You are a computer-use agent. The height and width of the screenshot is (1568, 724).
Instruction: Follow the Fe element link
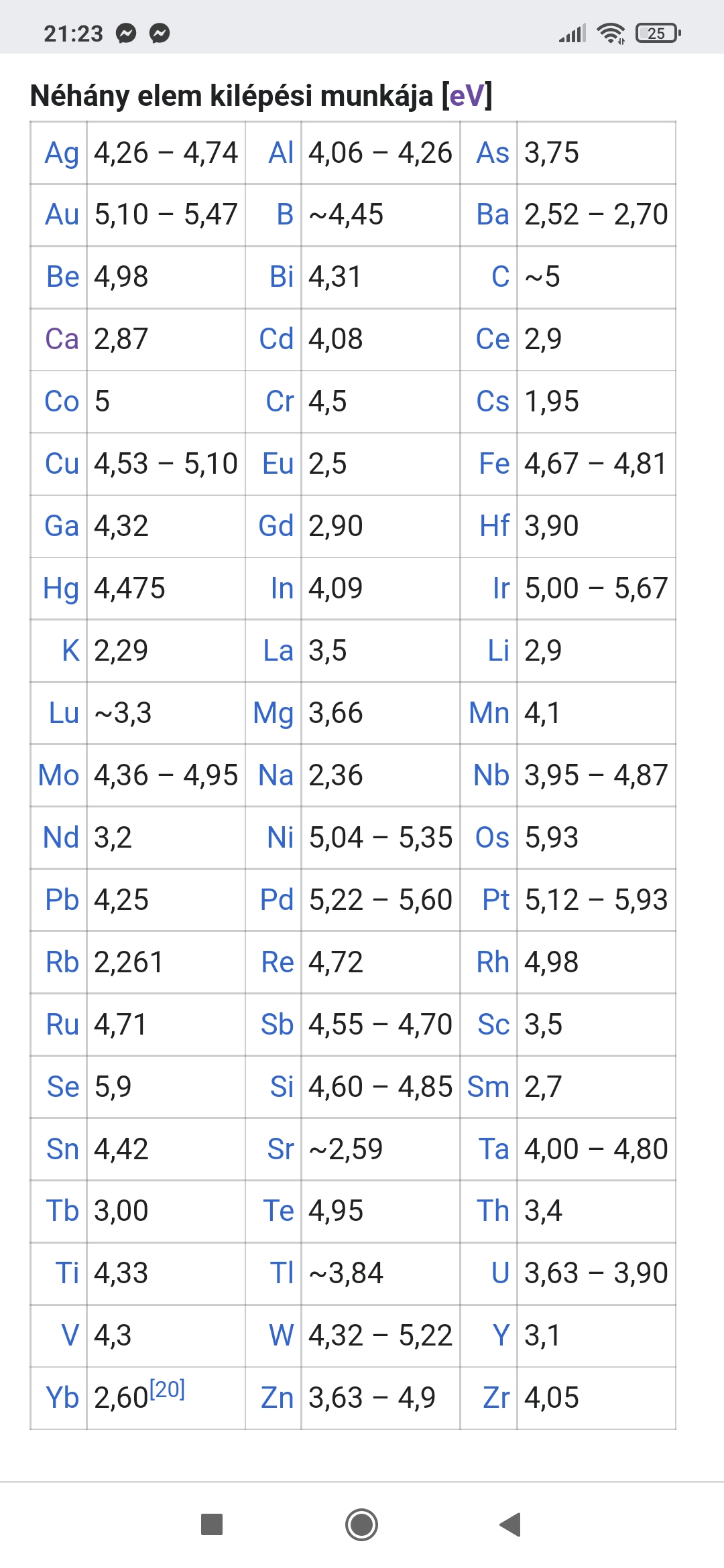pos(494,464)
